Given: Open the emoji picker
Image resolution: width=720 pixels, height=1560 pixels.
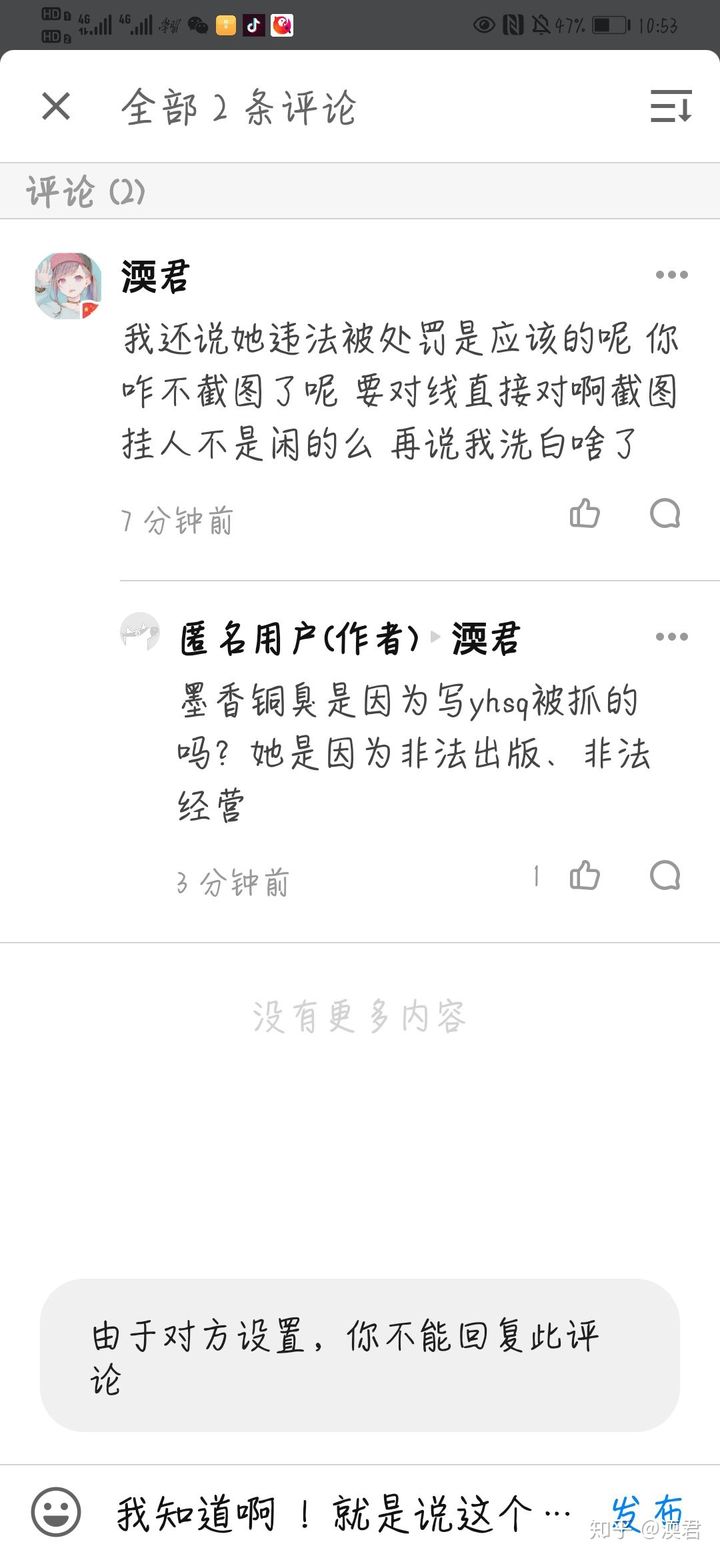Looking at the screenshot, I should (56, 1512).
